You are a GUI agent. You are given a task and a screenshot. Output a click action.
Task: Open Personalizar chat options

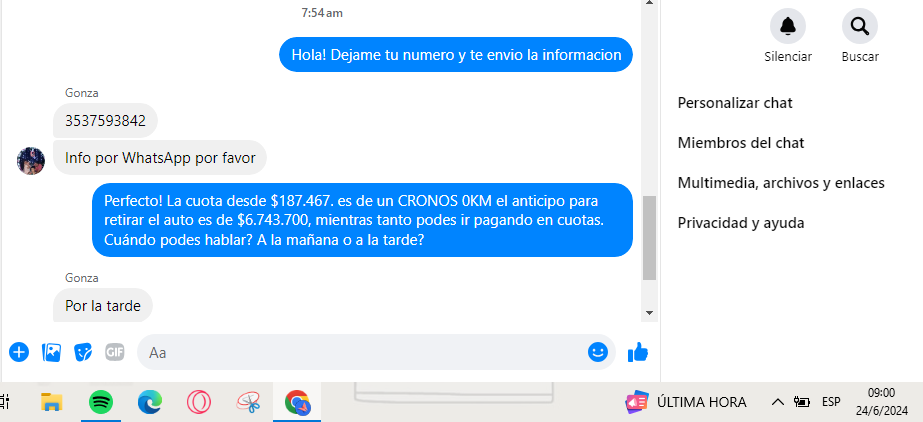pos(735,103)
